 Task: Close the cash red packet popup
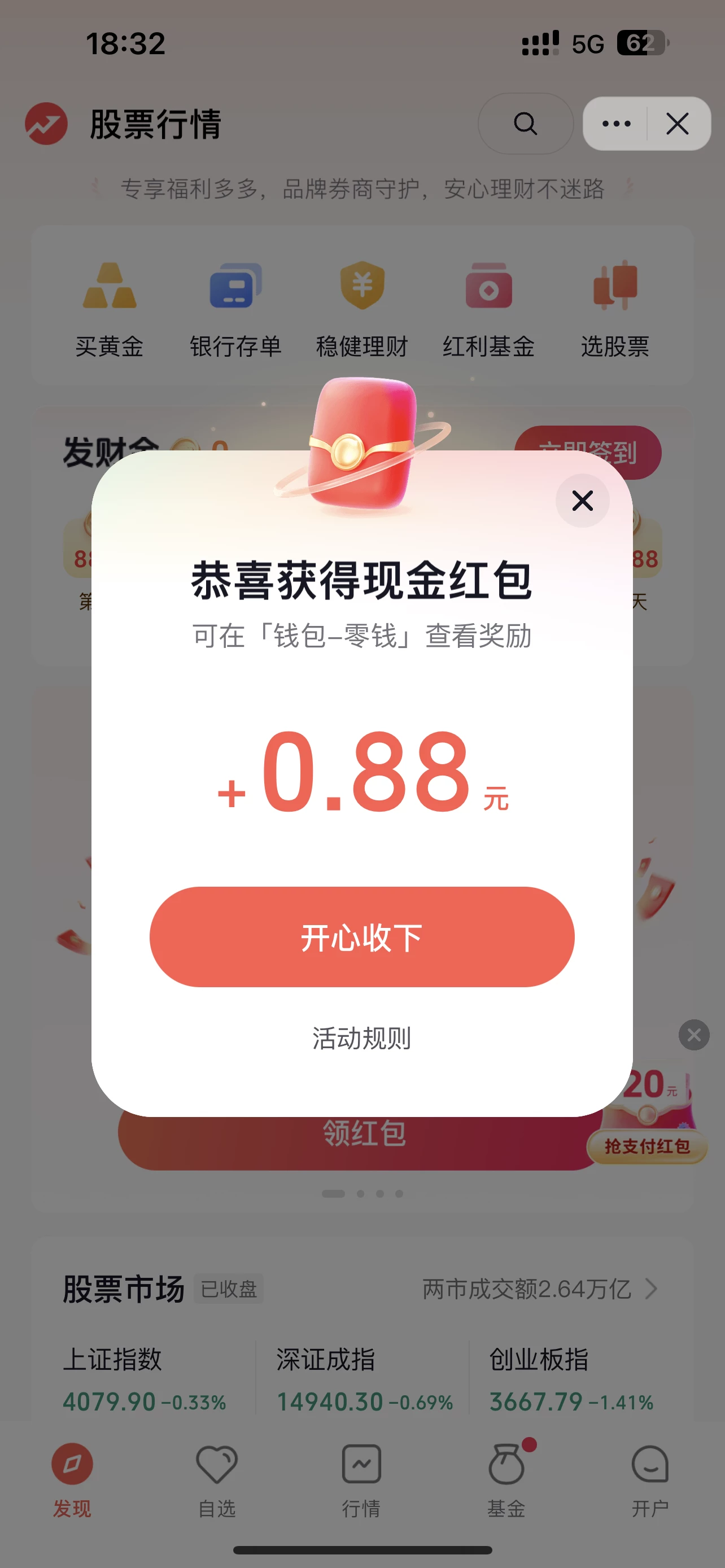point(582,501)
